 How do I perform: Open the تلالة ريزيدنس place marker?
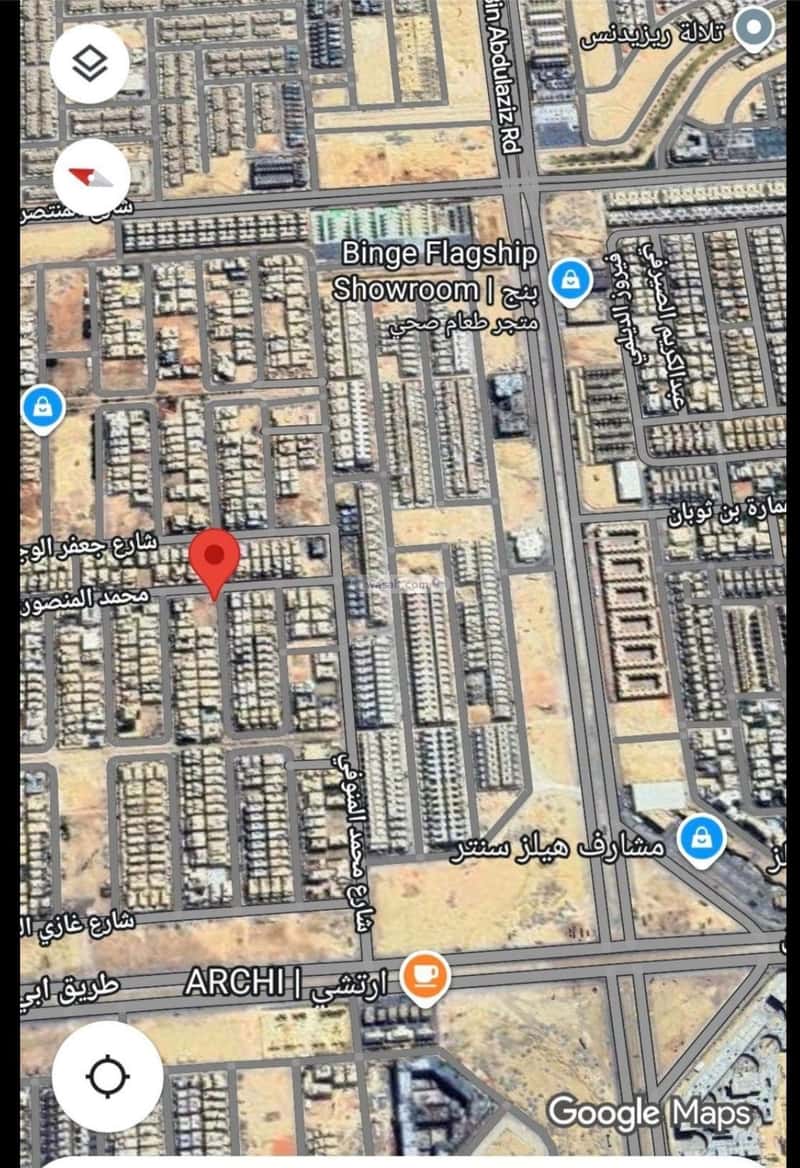pyautogui.click(x=755, y=30)
